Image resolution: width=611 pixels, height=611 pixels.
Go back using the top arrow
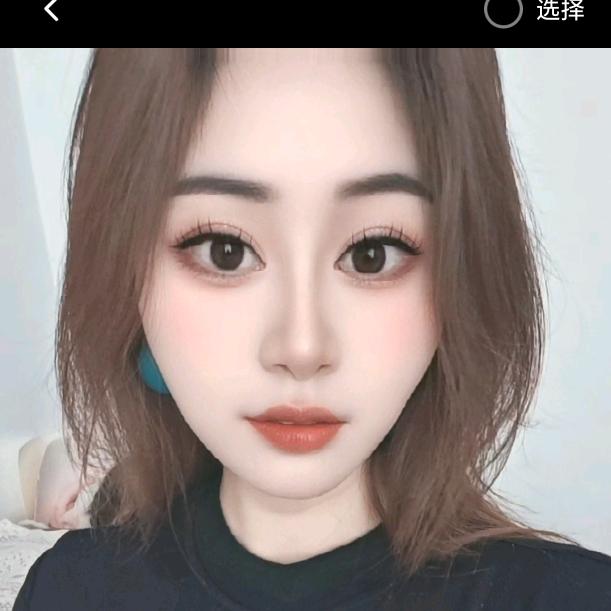[51, 11]
